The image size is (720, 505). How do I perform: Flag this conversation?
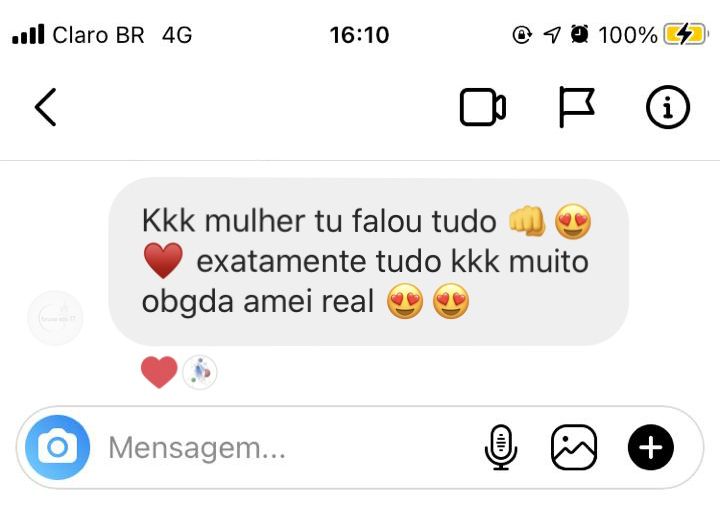[576, 107]
